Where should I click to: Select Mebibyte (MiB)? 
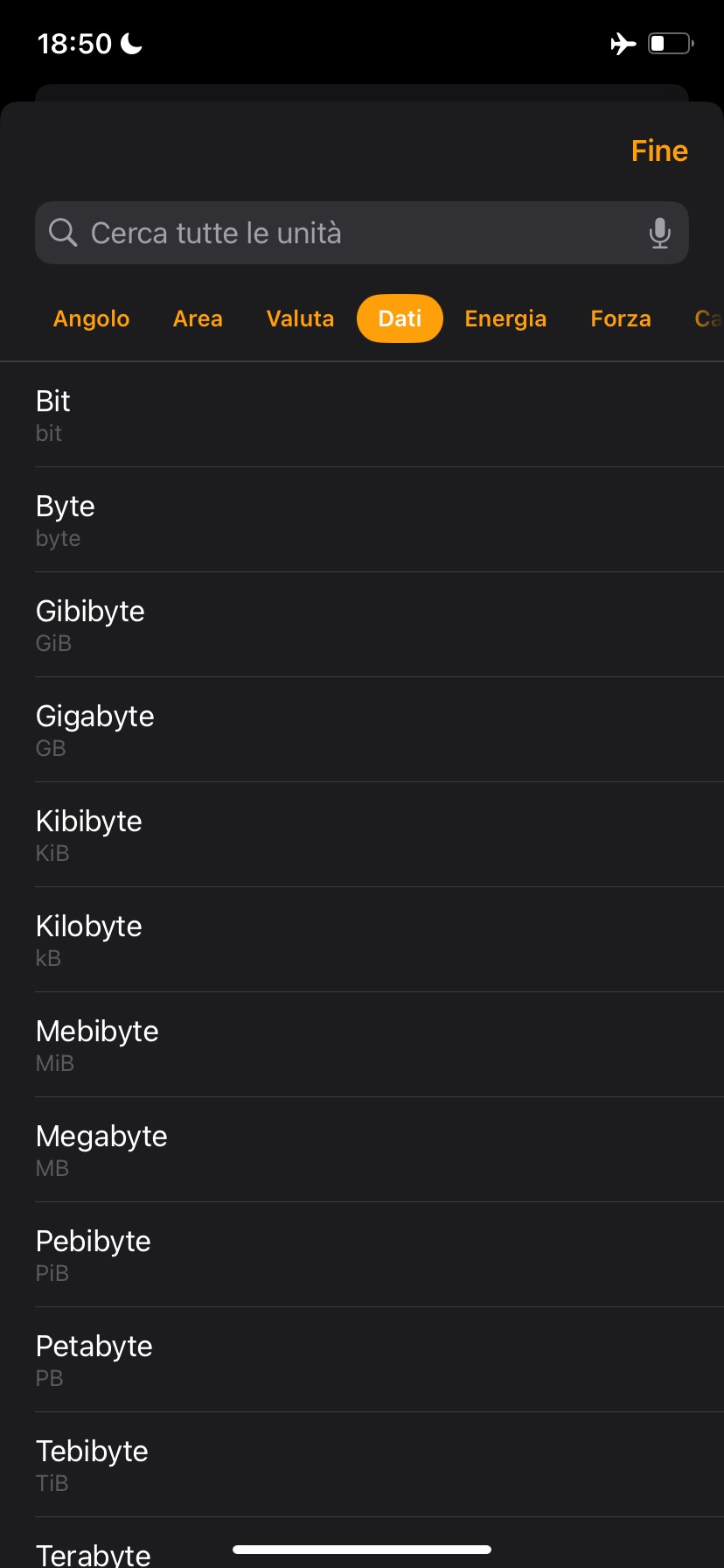click(x=362, y=1045)
